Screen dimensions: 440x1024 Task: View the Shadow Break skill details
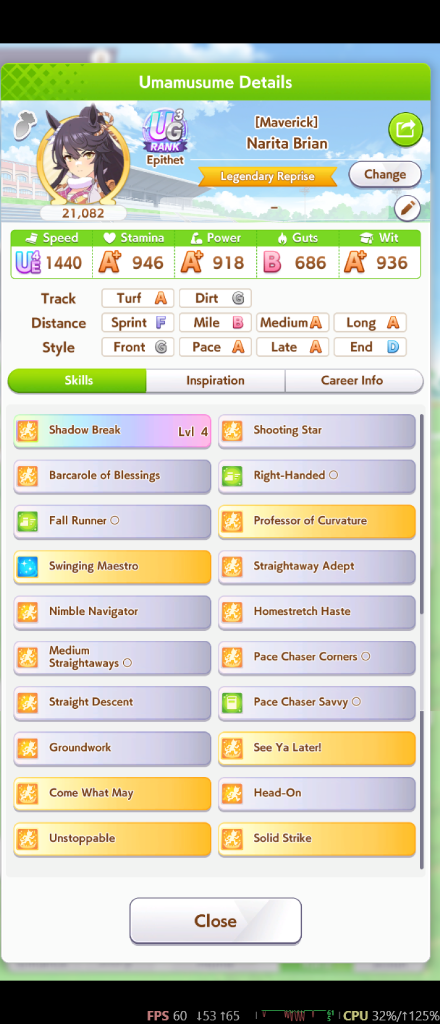click(112, 431)
